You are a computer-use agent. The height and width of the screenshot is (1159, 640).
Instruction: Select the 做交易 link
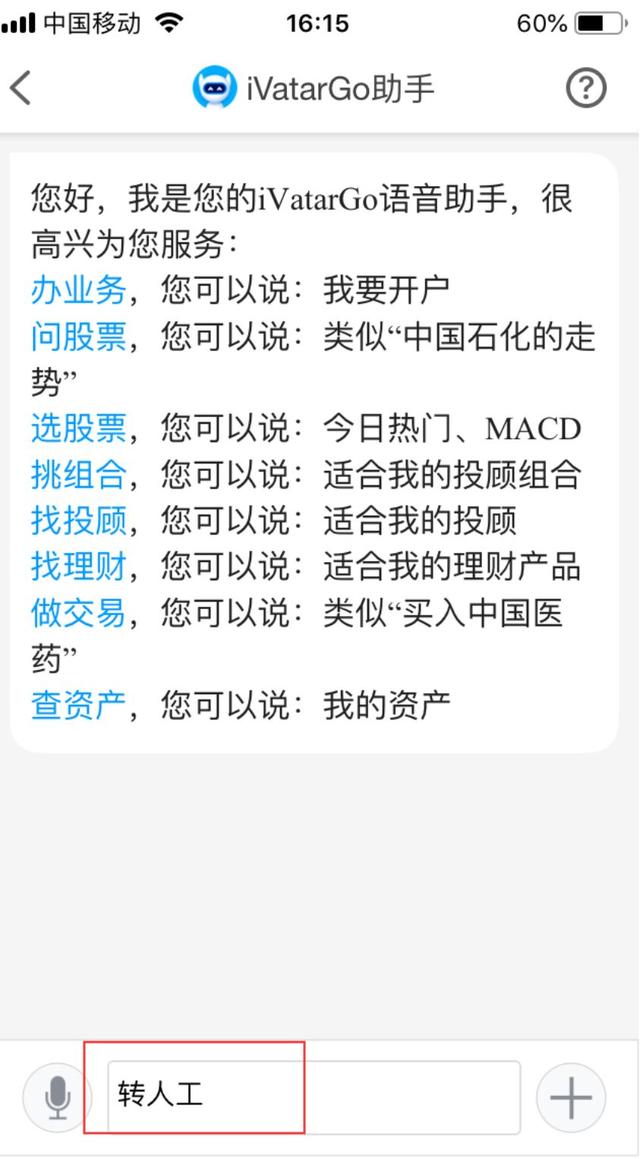pos(78,613)
